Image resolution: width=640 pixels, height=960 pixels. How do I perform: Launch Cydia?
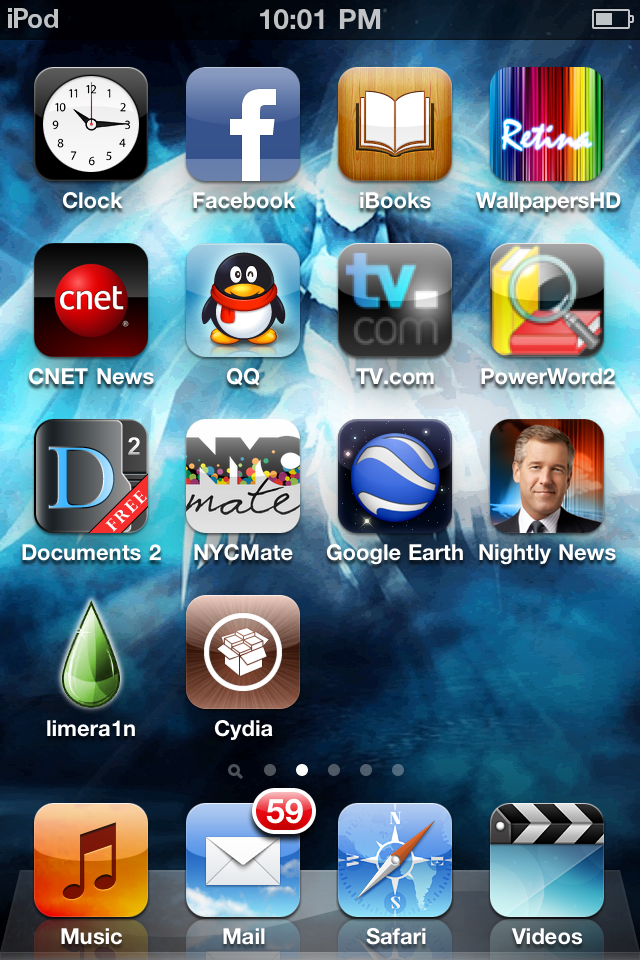click(x=243, y=652)
